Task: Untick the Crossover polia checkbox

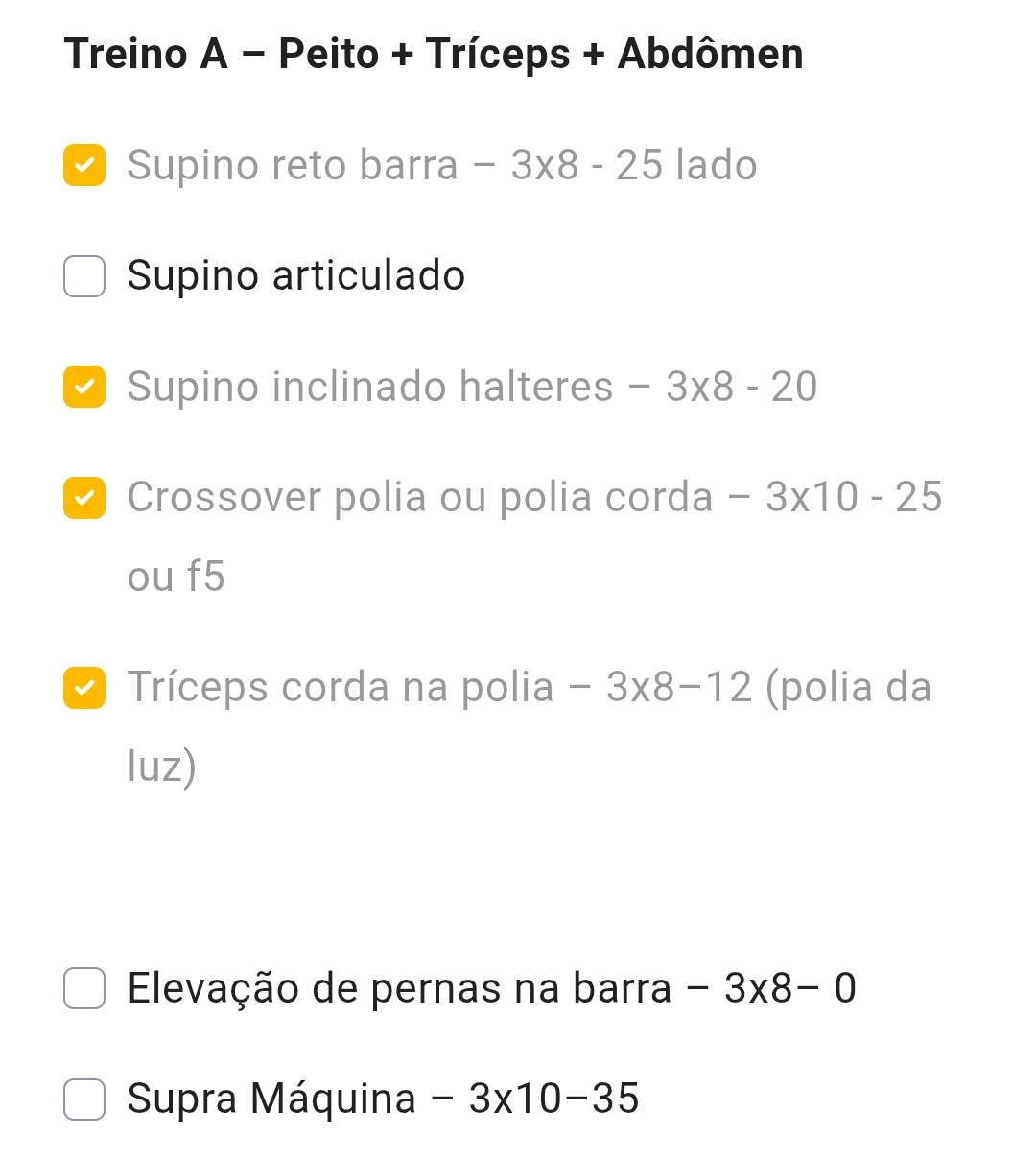Action: 84,498
